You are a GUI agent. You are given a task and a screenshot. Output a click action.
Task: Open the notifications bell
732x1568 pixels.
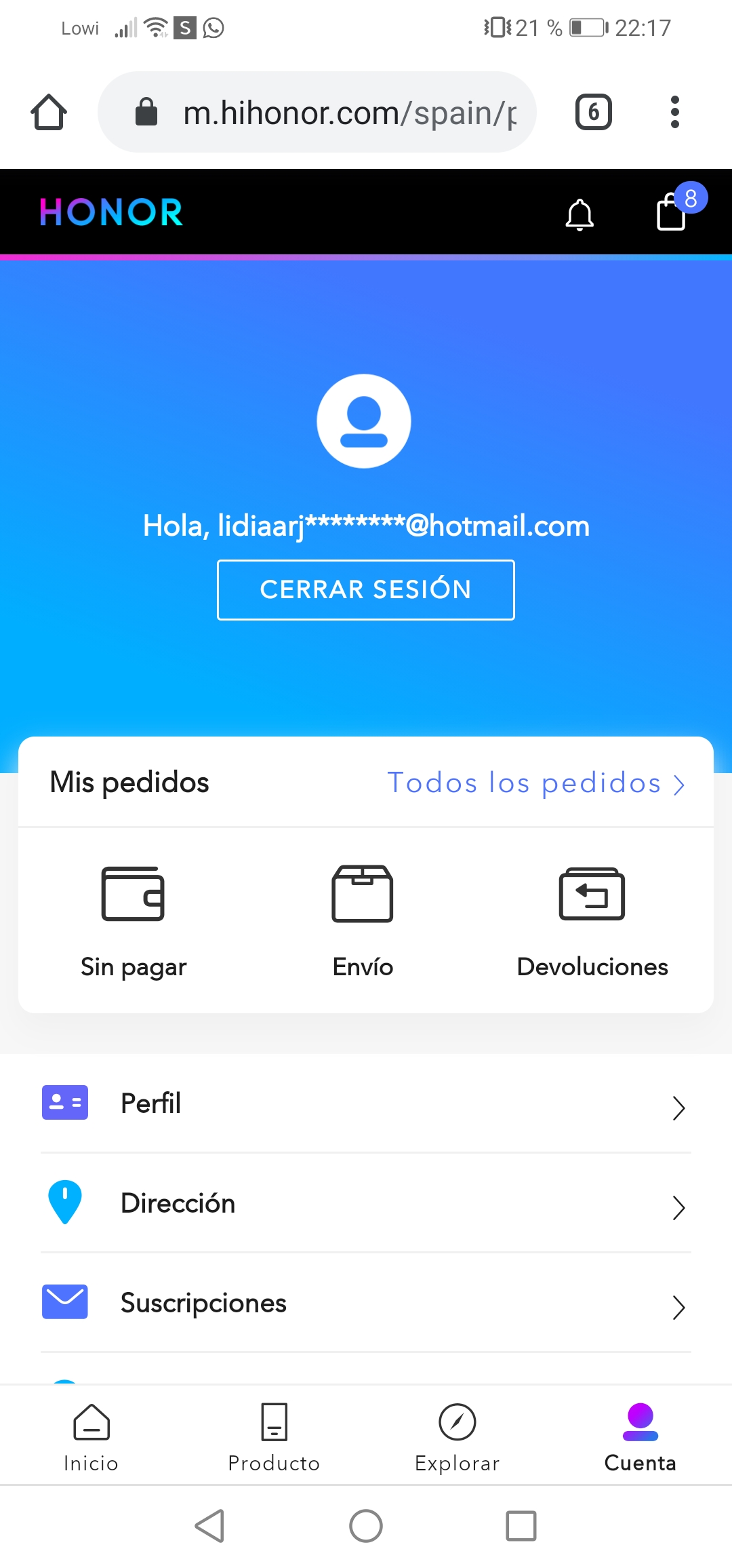tap(579, 214)
